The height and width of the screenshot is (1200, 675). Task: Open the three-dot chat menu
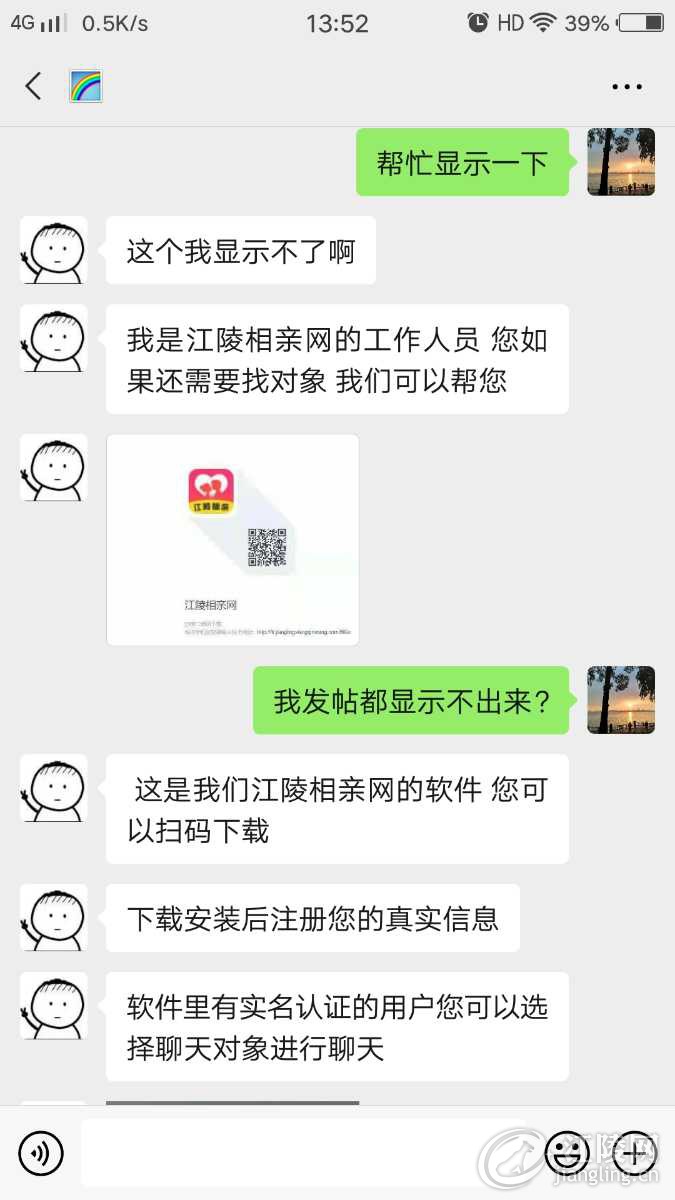tap(627, 87)
